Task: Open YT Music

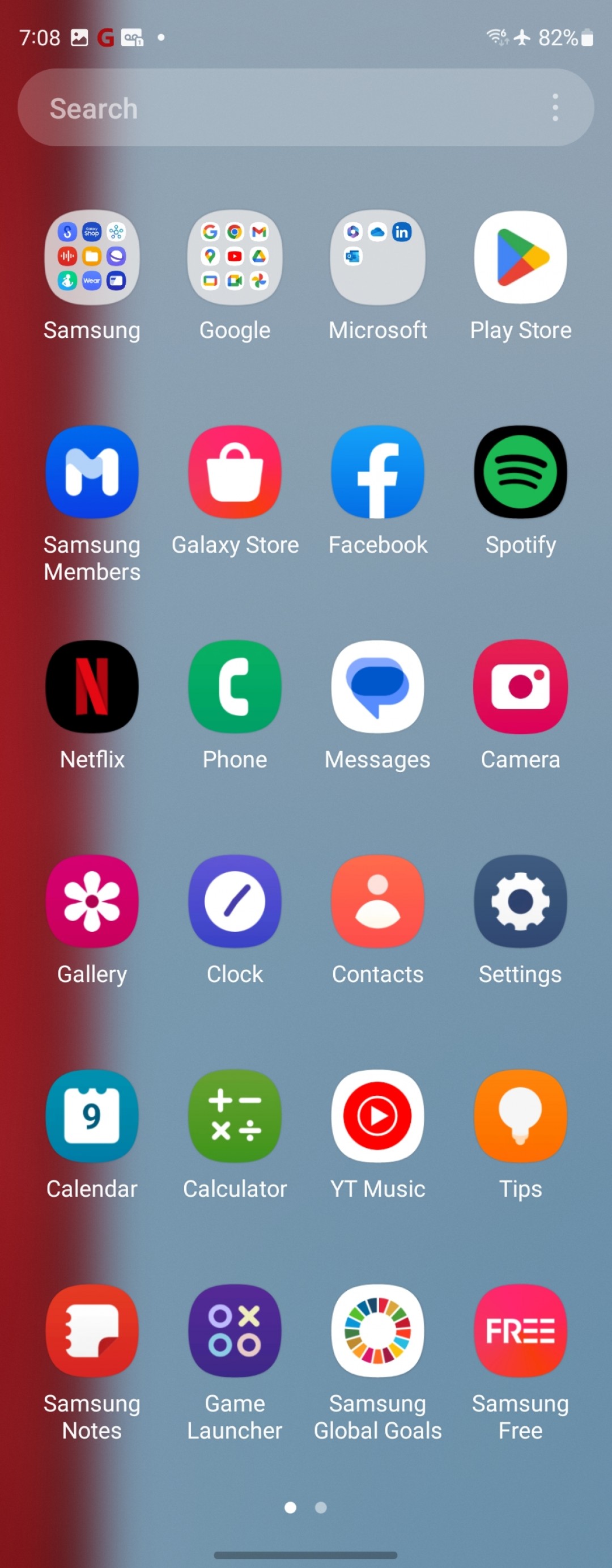Action: 377,1116
